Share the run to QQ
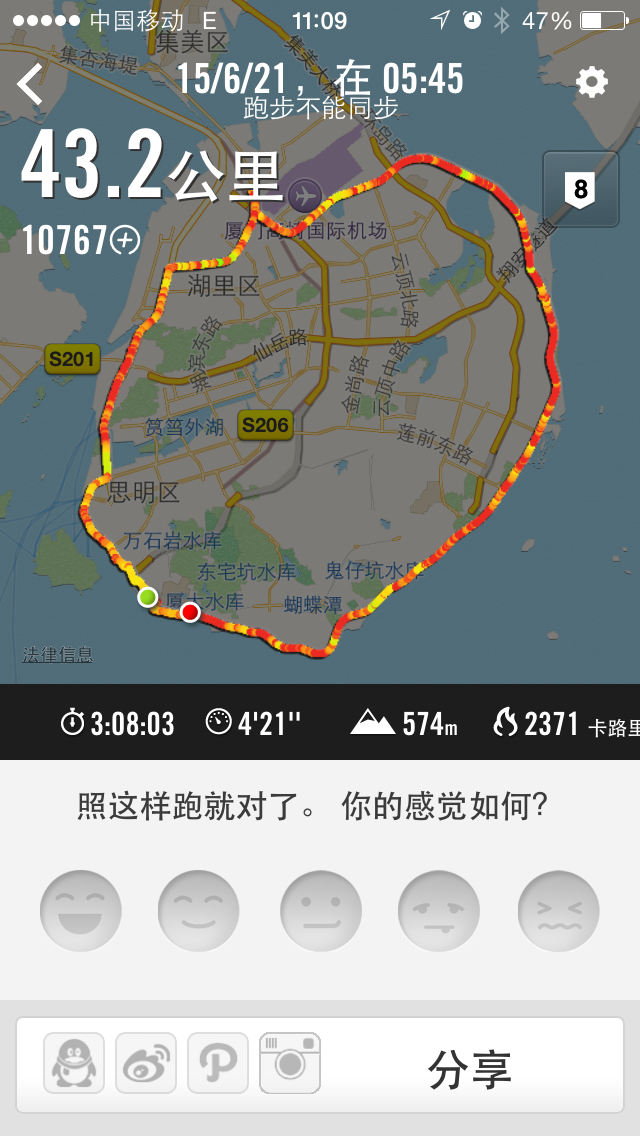This screenshot has height=1136, width=640. (73, 1063)
